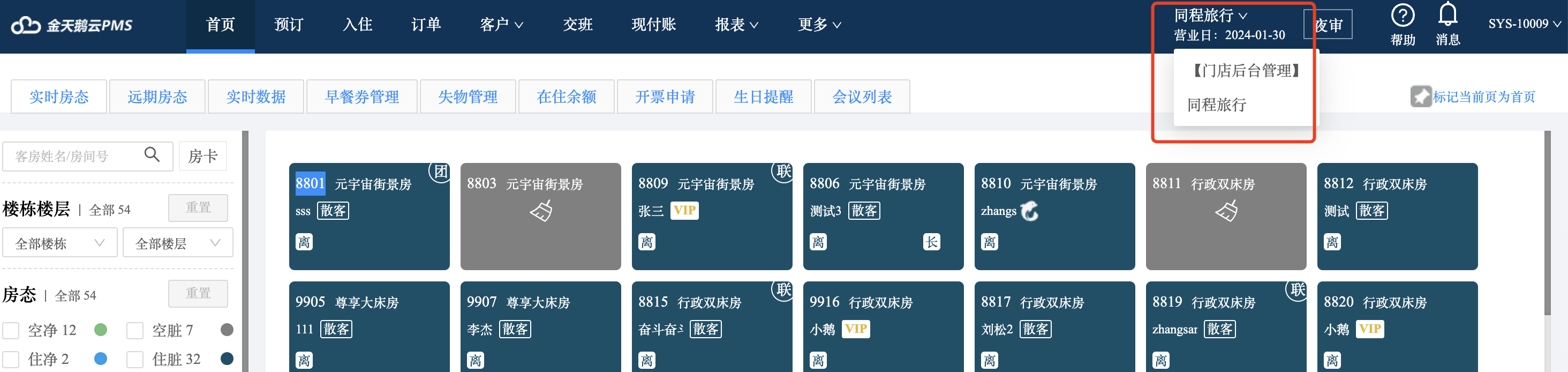This screenshot has width=1568, height=372.
Task: Expand the 全部楼栋 dropdown
Action: pos(59,243)
